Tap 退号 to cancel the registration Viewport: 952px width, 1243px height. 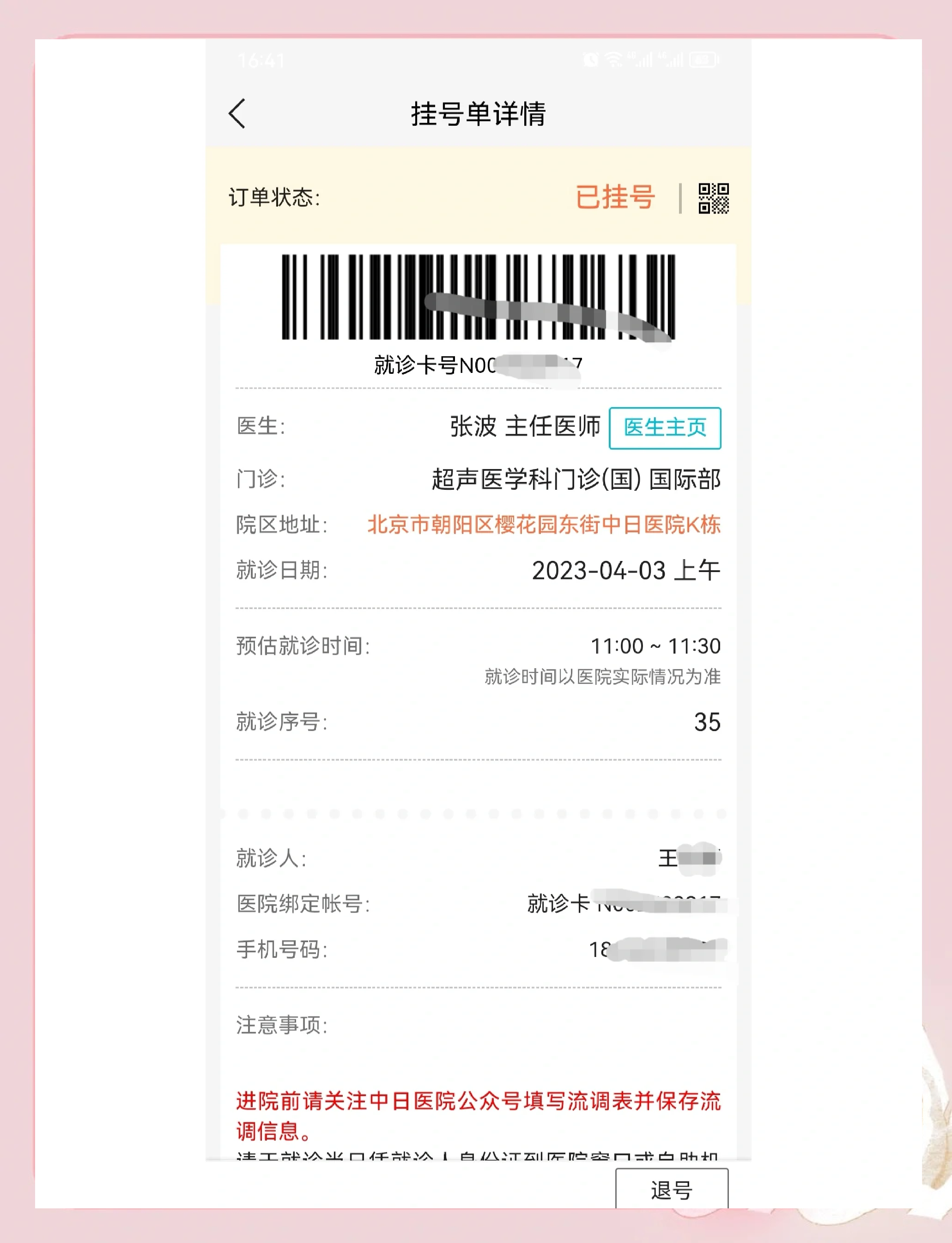tap(671, 1190)
